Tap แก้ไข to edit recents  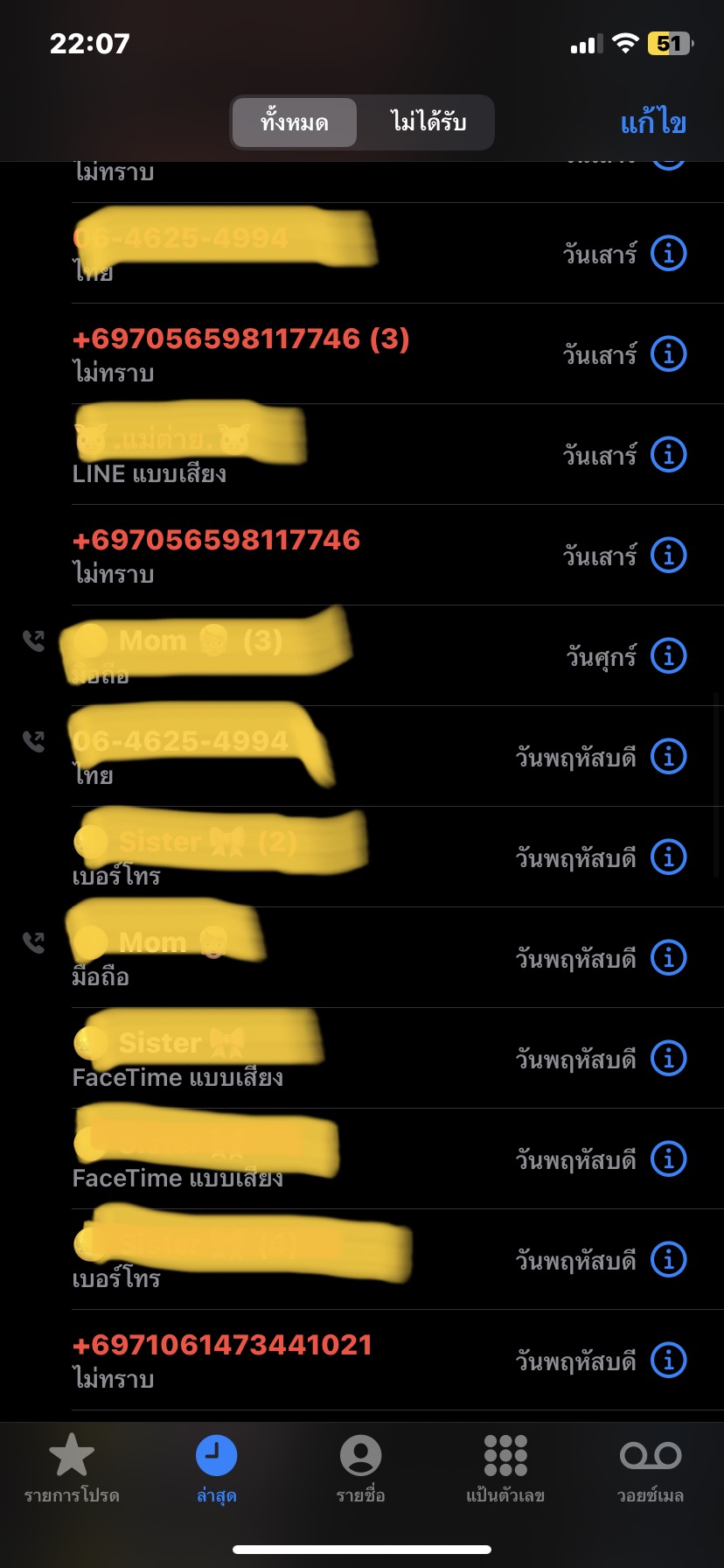click(x=653, y=122)
